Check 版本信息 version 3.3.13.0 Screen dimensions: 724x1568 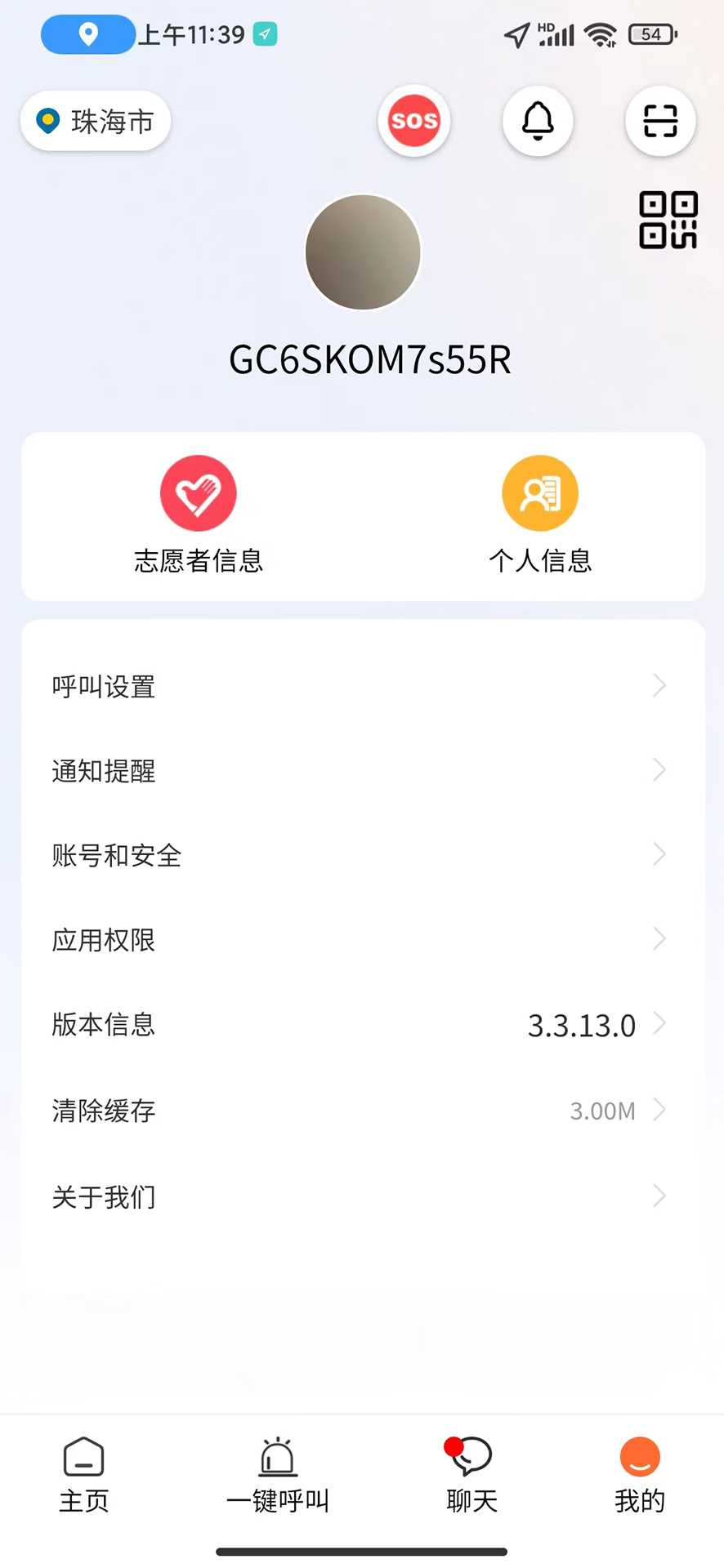click(x=362, y=1026)
